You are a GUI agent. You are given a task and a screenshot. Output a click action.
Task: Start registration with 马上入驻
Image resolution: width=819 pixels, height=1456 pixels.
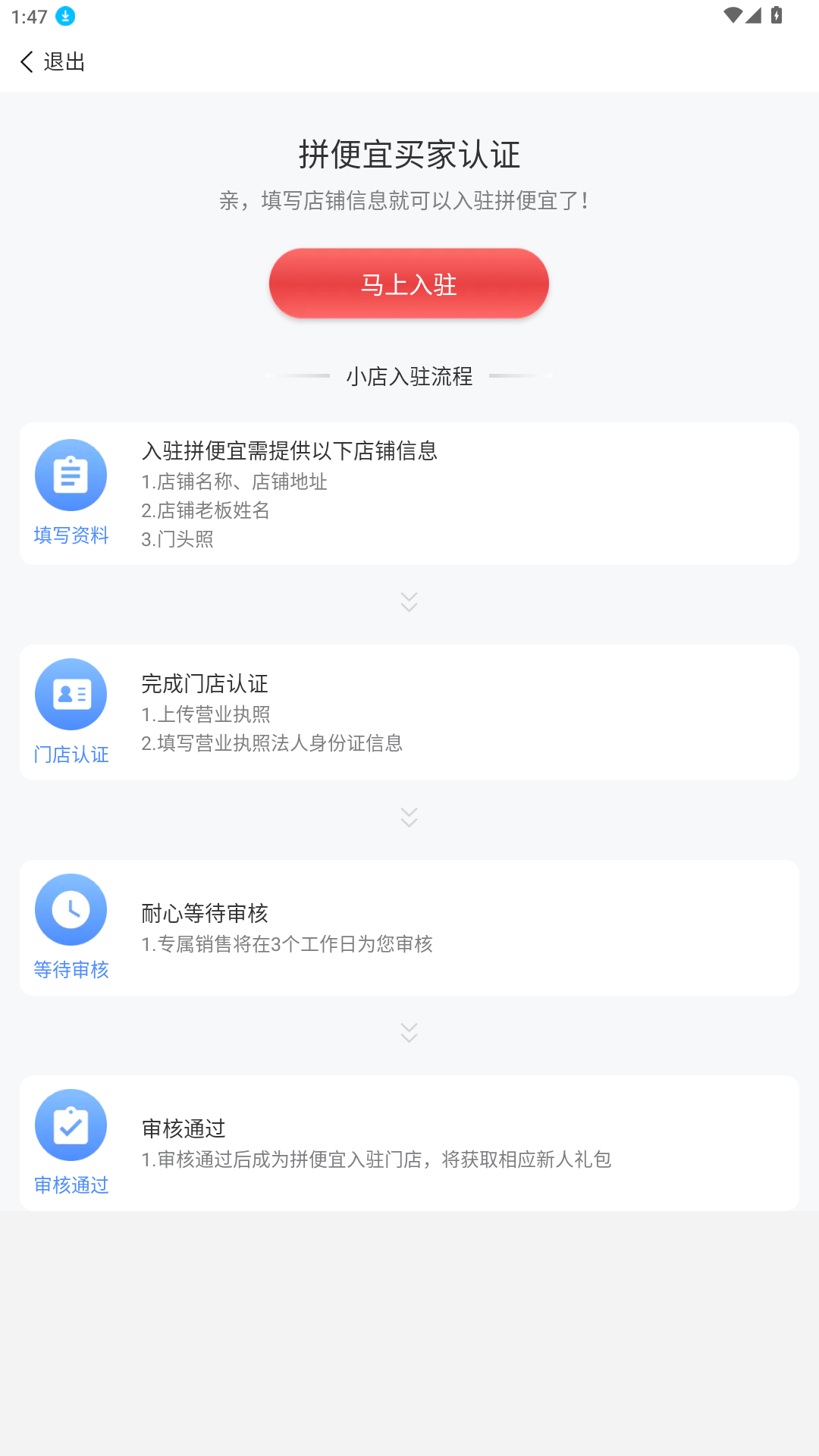pos(409,284)
